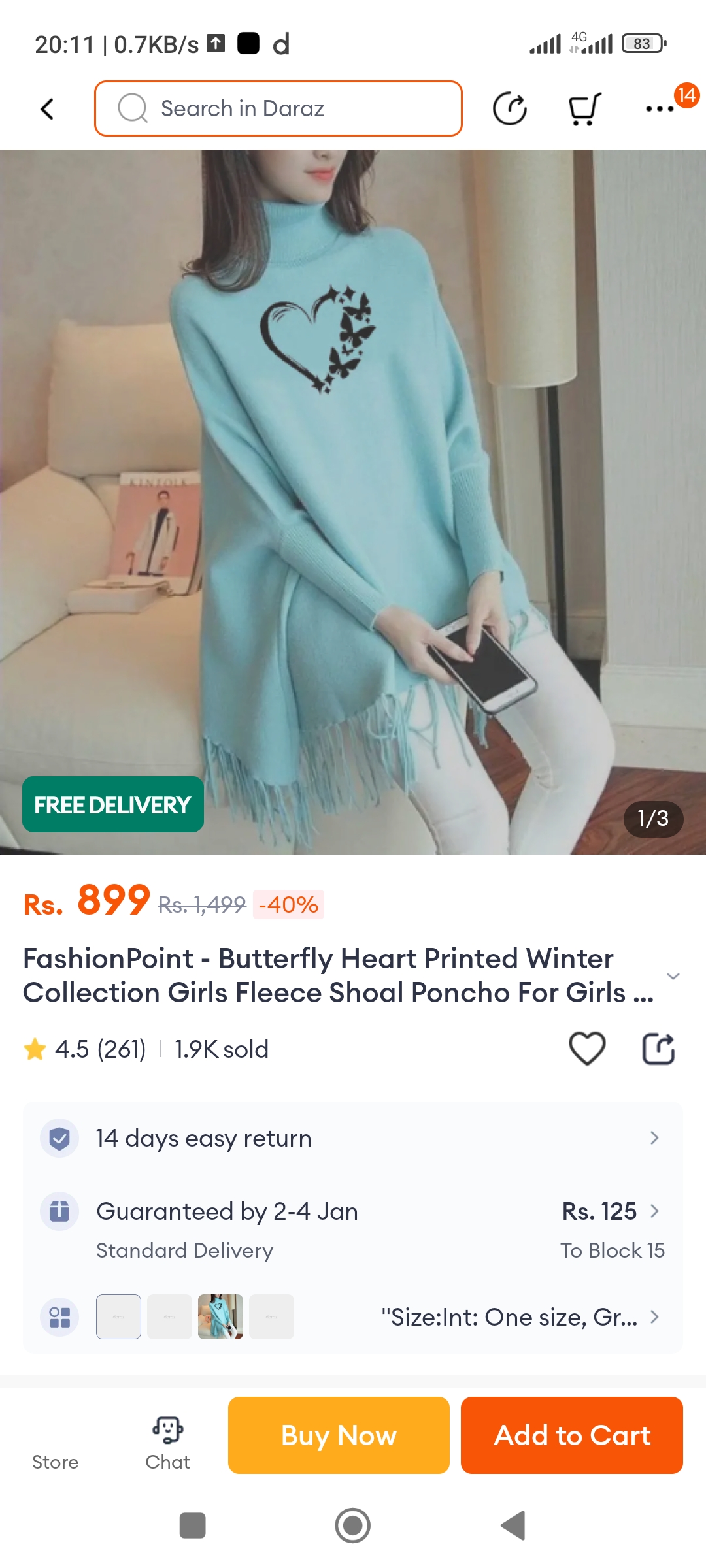Open the recently viewed history icon
The width and height of the screenshot is (706, 1568).
point(510,108)
